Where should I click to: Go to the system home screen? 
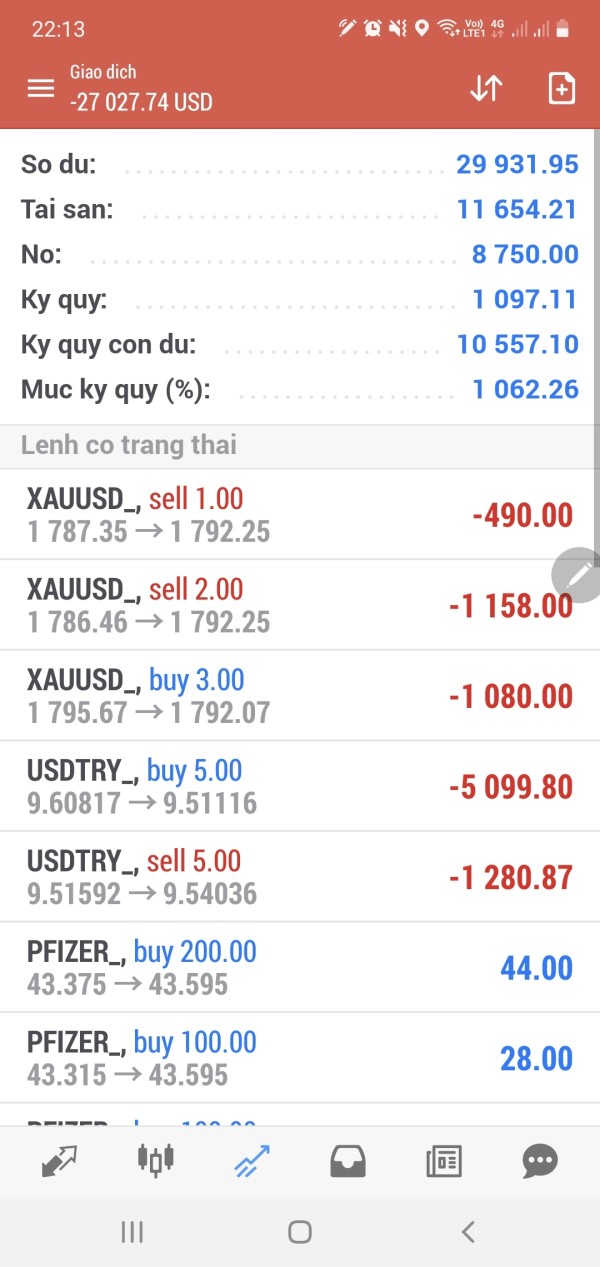300,1232
